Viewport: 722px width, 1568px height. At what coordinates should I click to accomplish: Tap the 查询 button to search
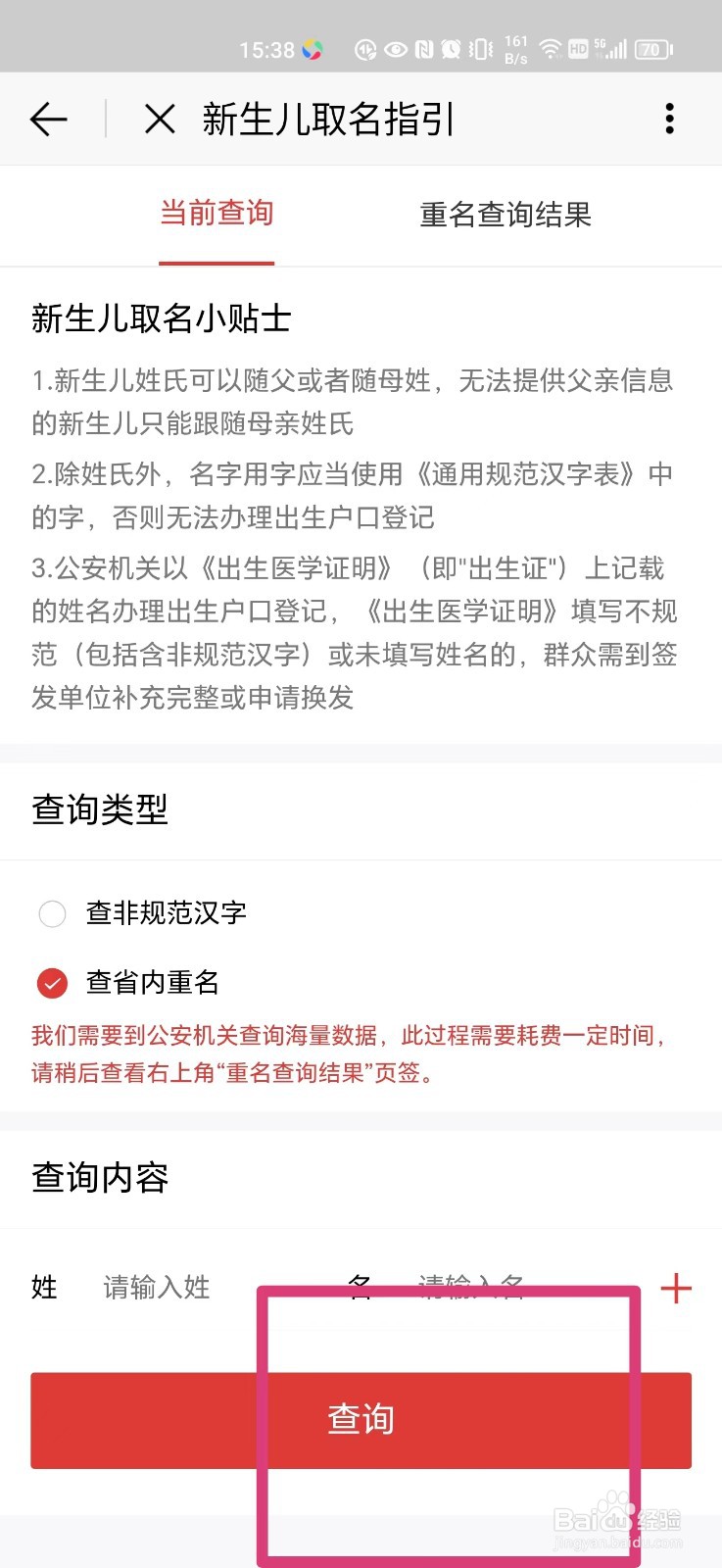pos(361,1419)
